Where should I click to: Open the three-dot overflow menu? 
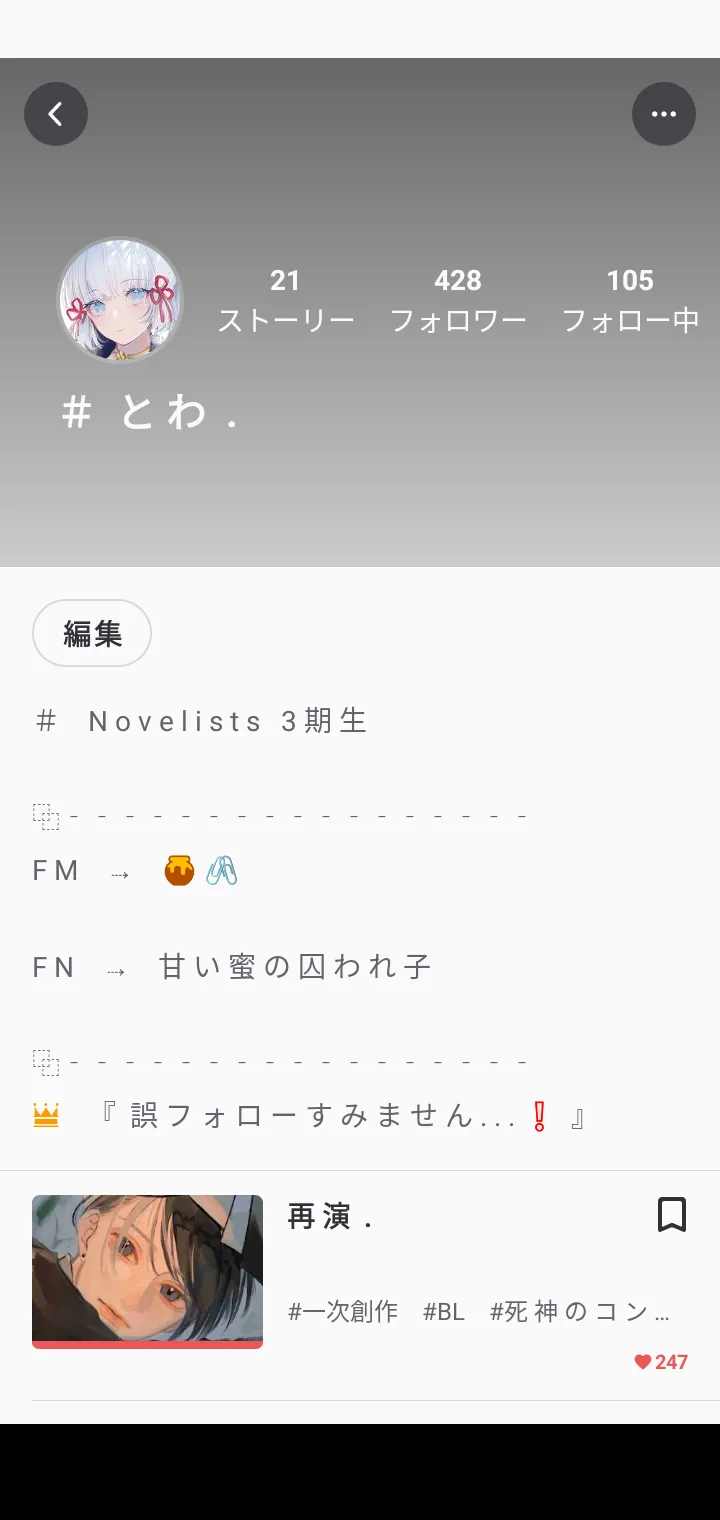[x=664, y=114]
